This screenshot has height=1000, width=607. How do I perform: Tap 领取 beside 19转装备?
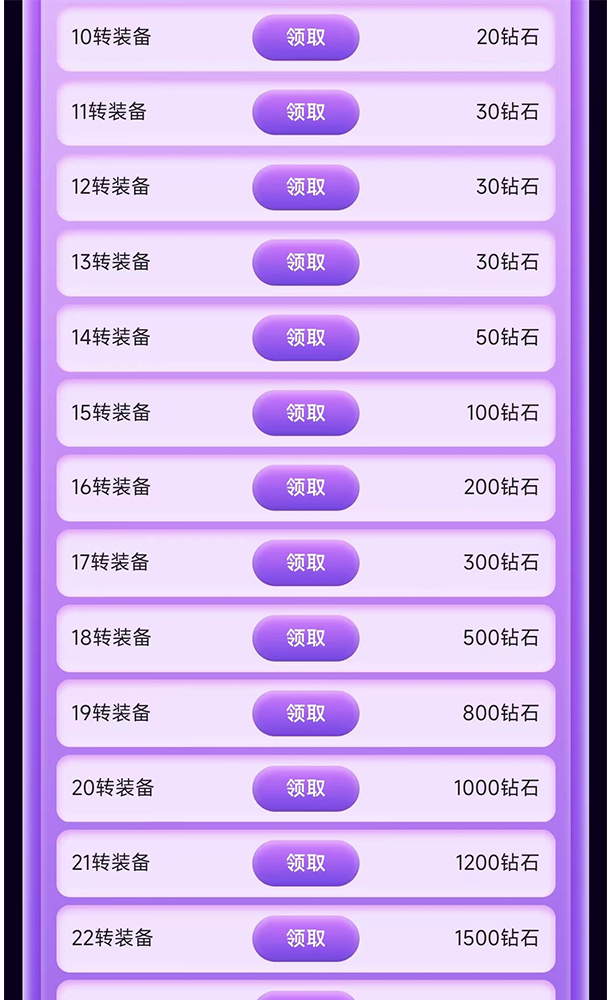[x=305, y=713]
